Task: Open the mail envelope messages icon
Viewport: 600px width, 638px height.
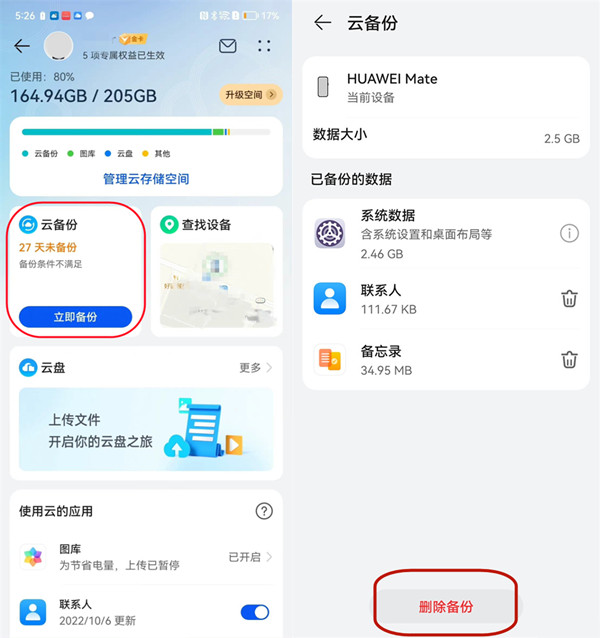Action: [x=228, y=46]
